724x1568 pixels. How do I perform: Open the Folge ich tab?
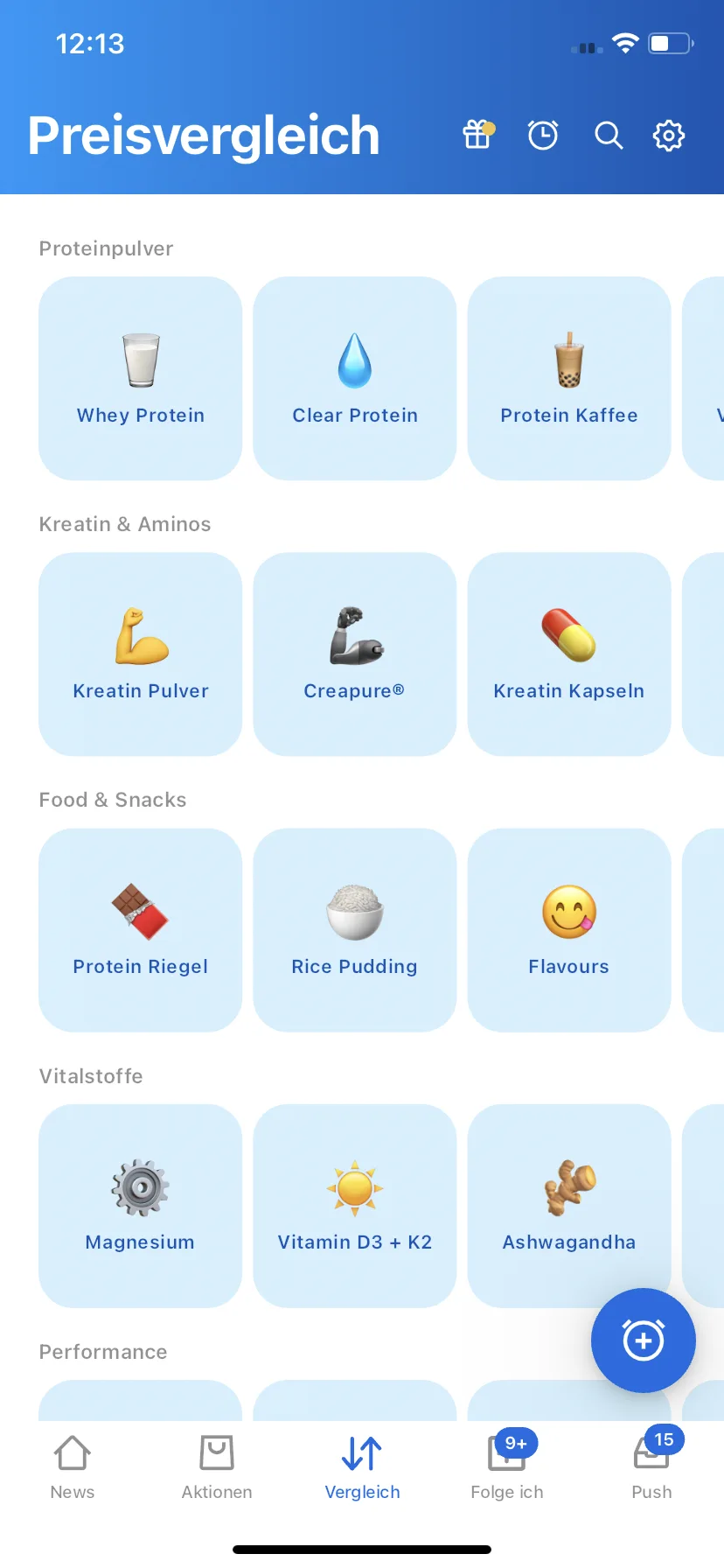(507, 1467)
